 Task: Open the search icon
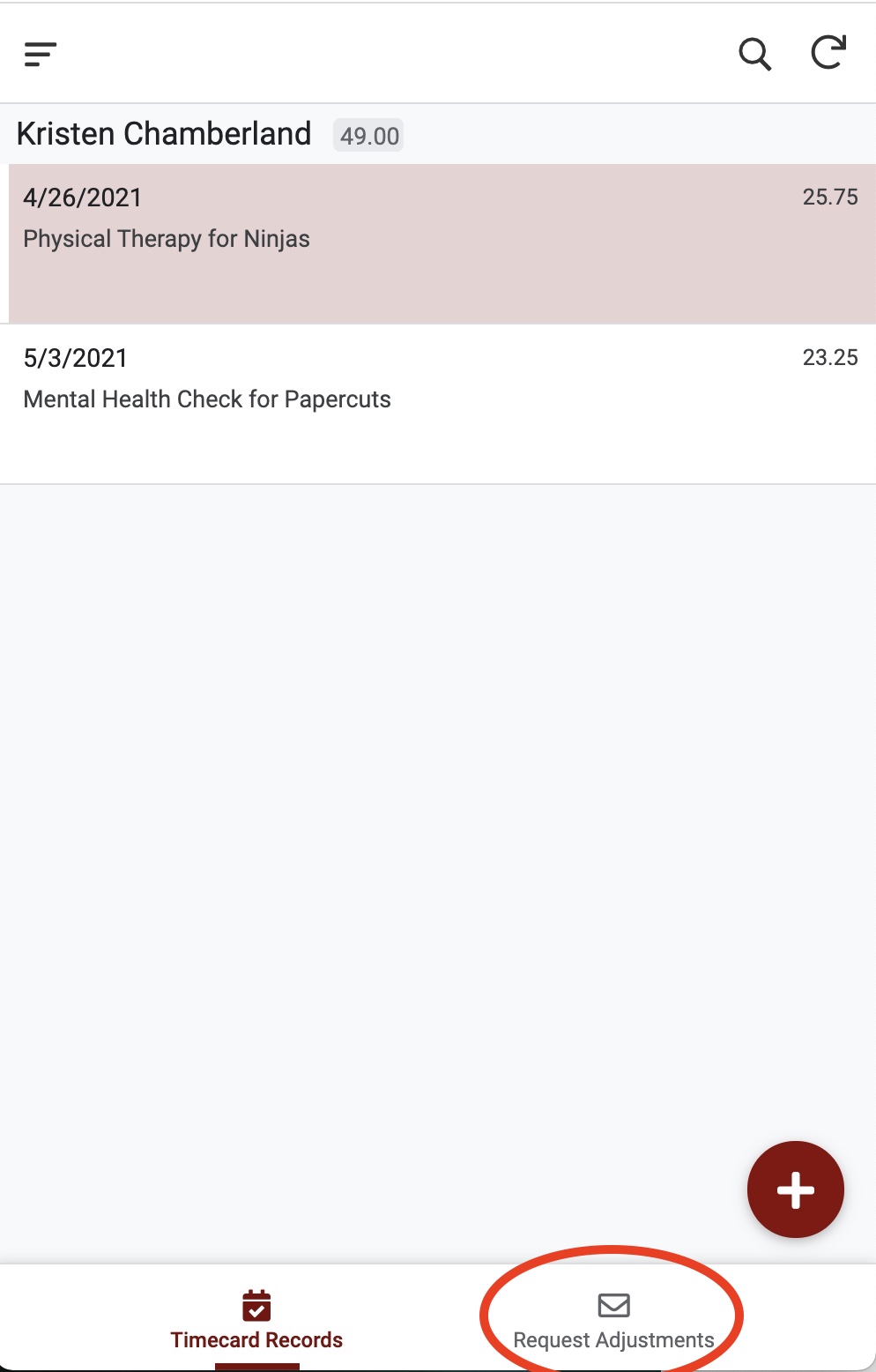click(x=754, y=55)
